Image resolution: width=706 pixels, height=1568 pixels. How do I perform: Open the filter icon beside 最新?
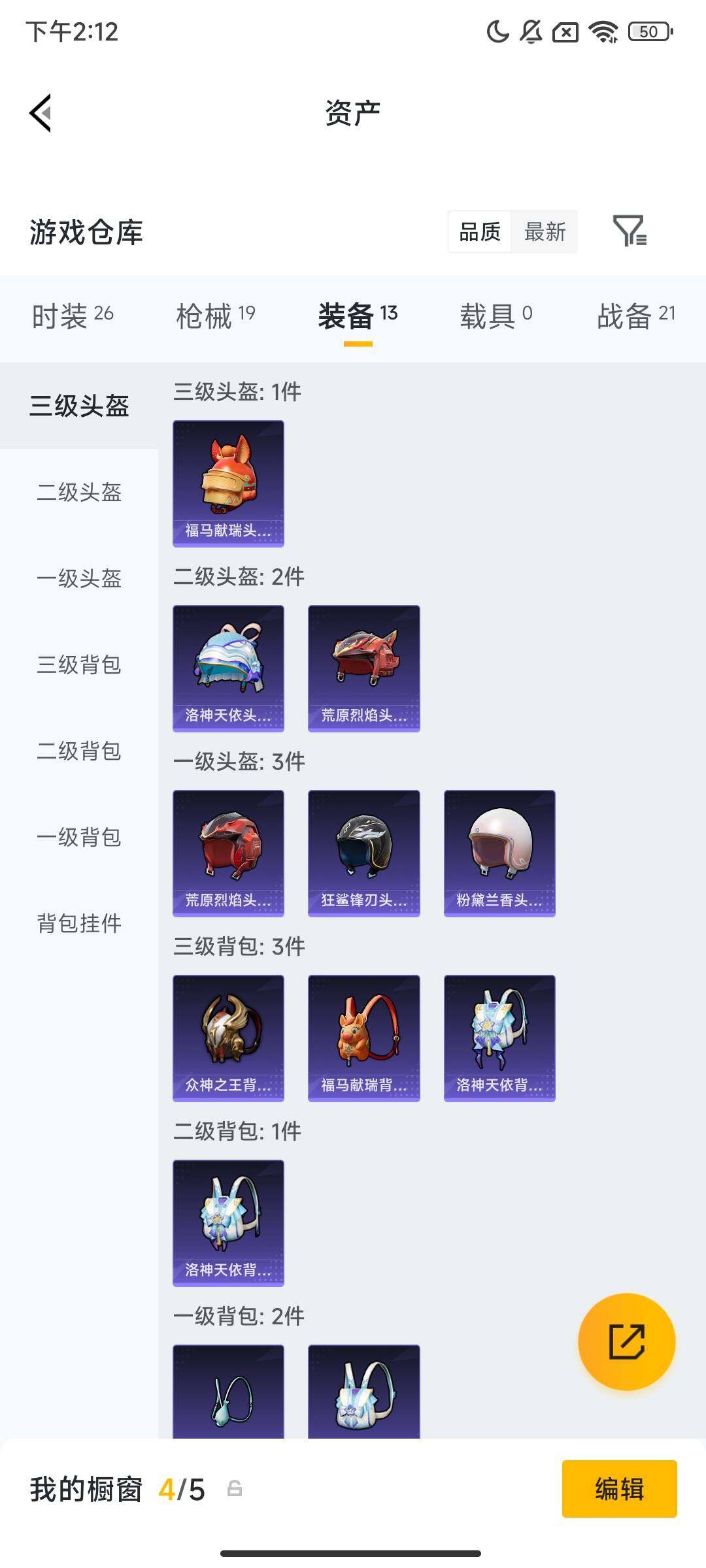coord(630,231)
